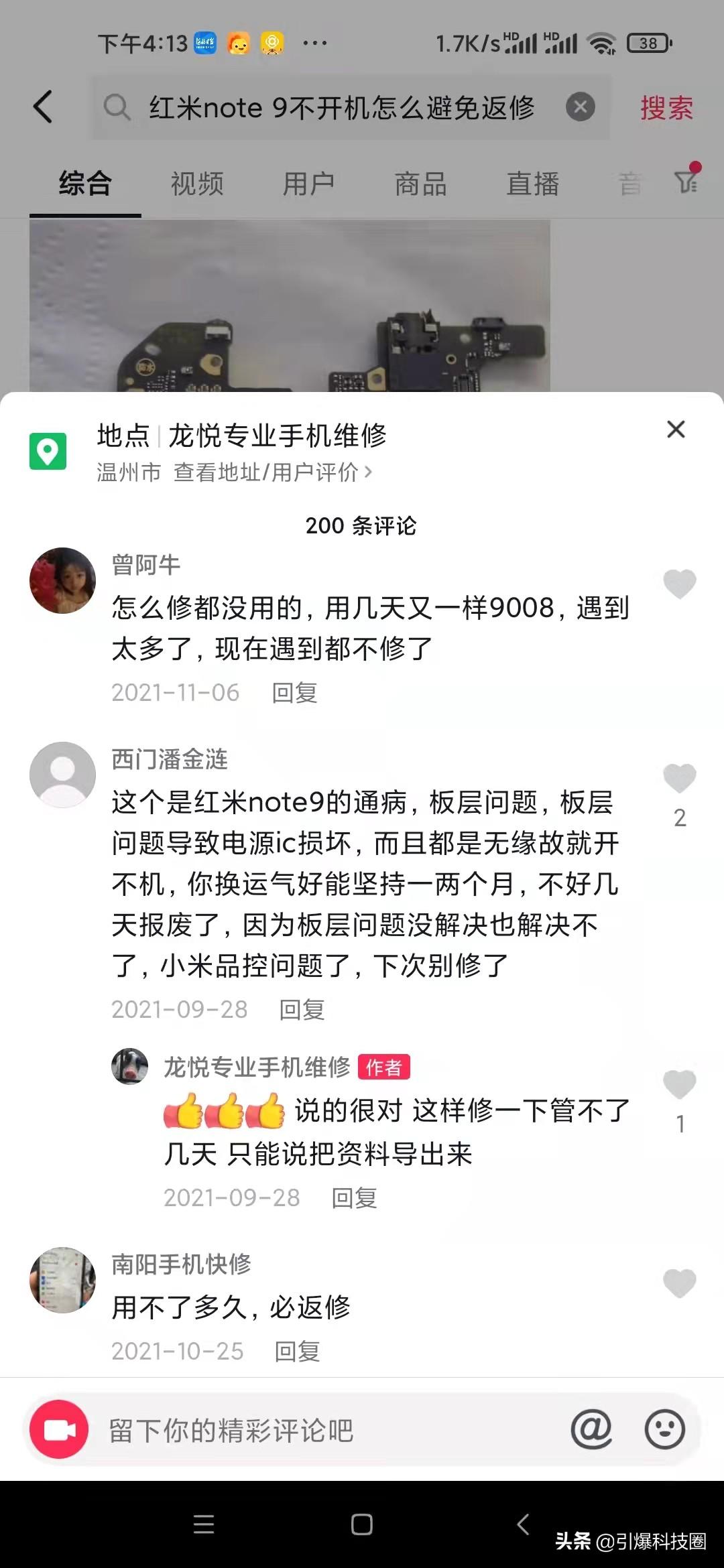Like 南阳手机快修's comment
The height and width of the screenshot is (1568, 724).
tap(679, 1283)
